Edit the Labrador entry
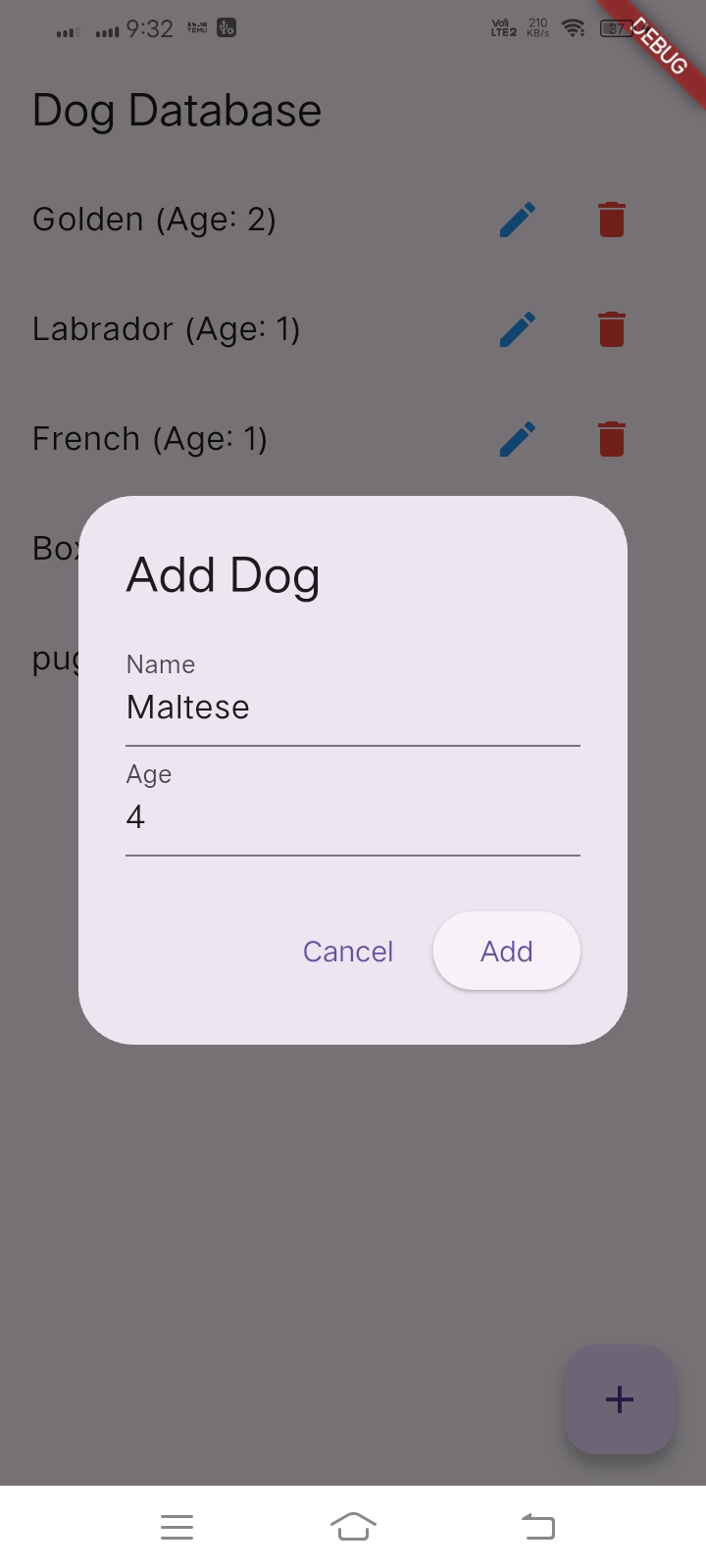 click(518, 329)
